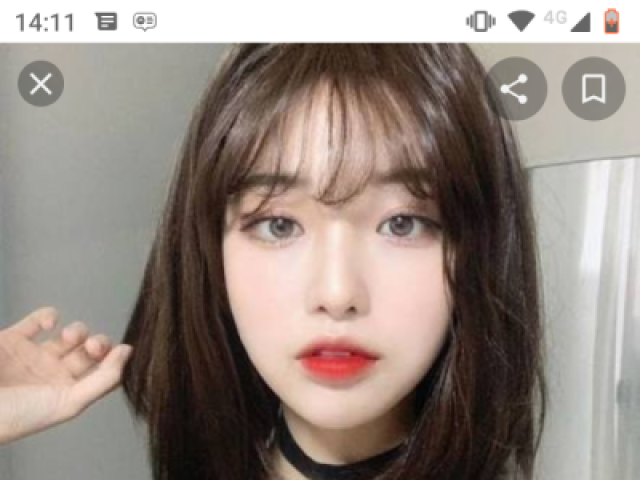Image resolution: width=640 pixels, height=480 pixels.
Task: Share this image
Action: pos(514,89)
